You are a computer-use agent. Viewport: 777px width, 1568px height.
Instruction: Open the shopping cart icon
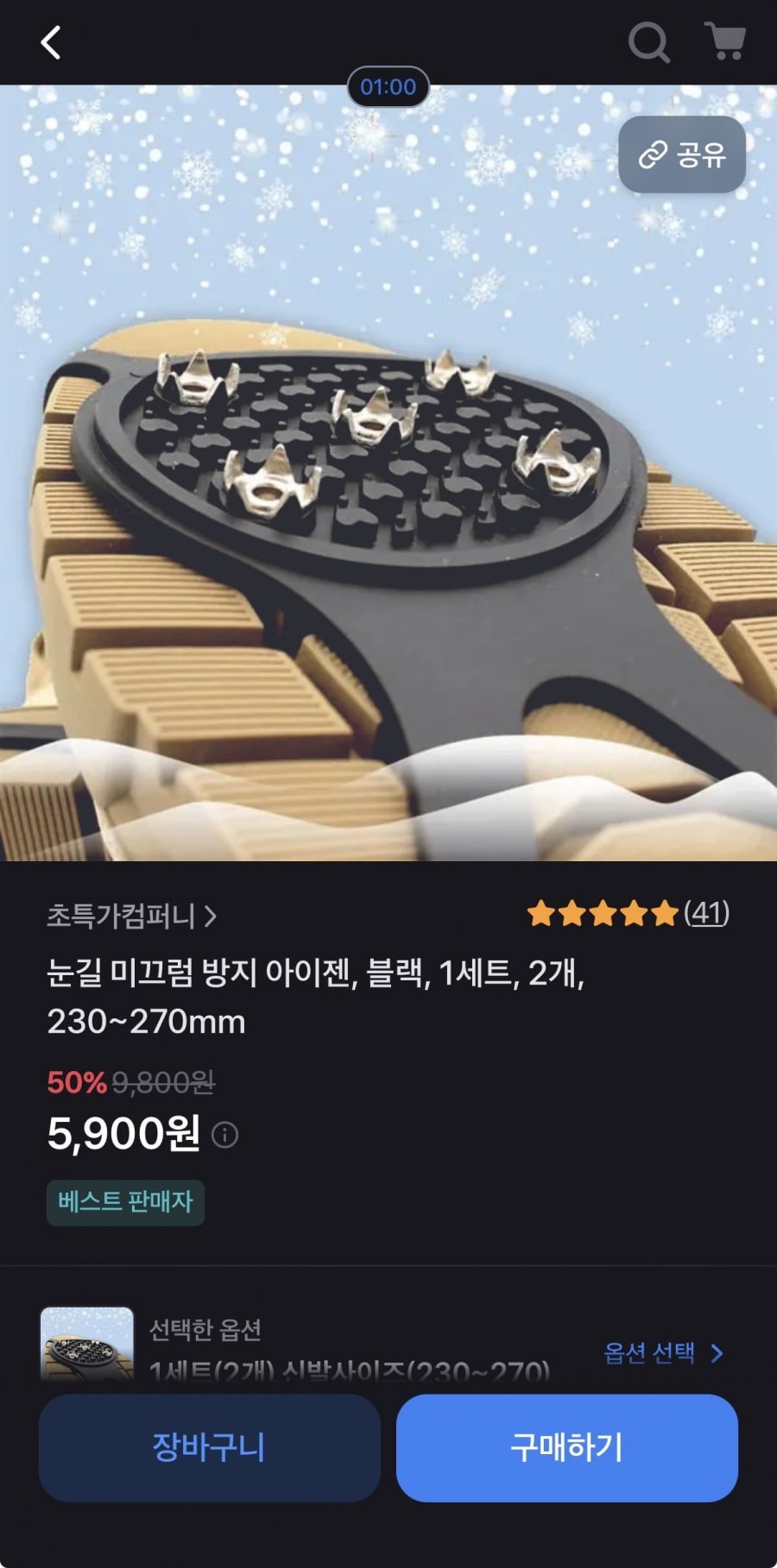(x=725, y=41)
